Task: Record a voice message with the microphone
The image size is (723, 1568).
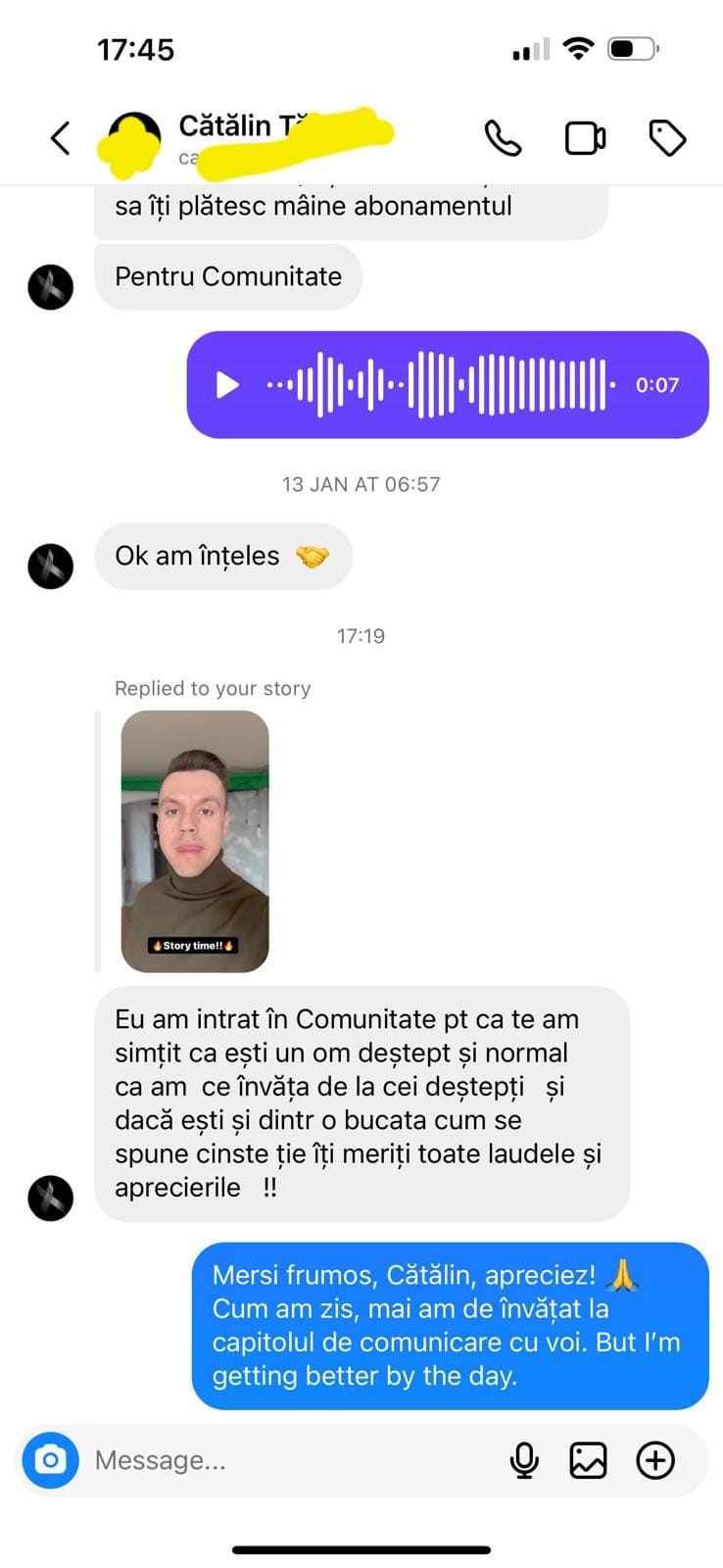Action: click(524, 1460)
